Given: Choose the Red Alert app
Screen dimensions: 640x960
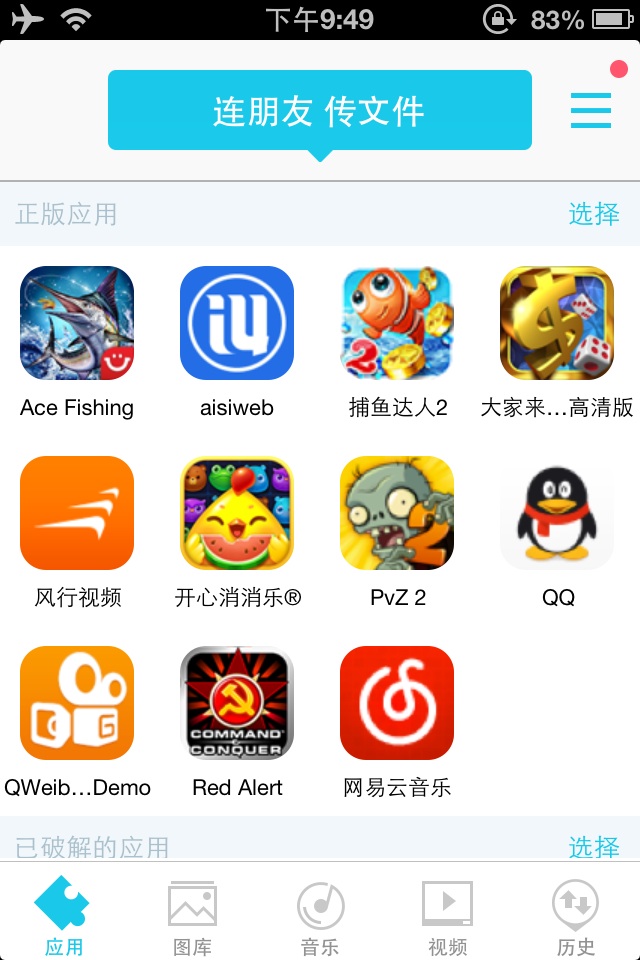Looking at the screenshot, I should coord(237,704).
